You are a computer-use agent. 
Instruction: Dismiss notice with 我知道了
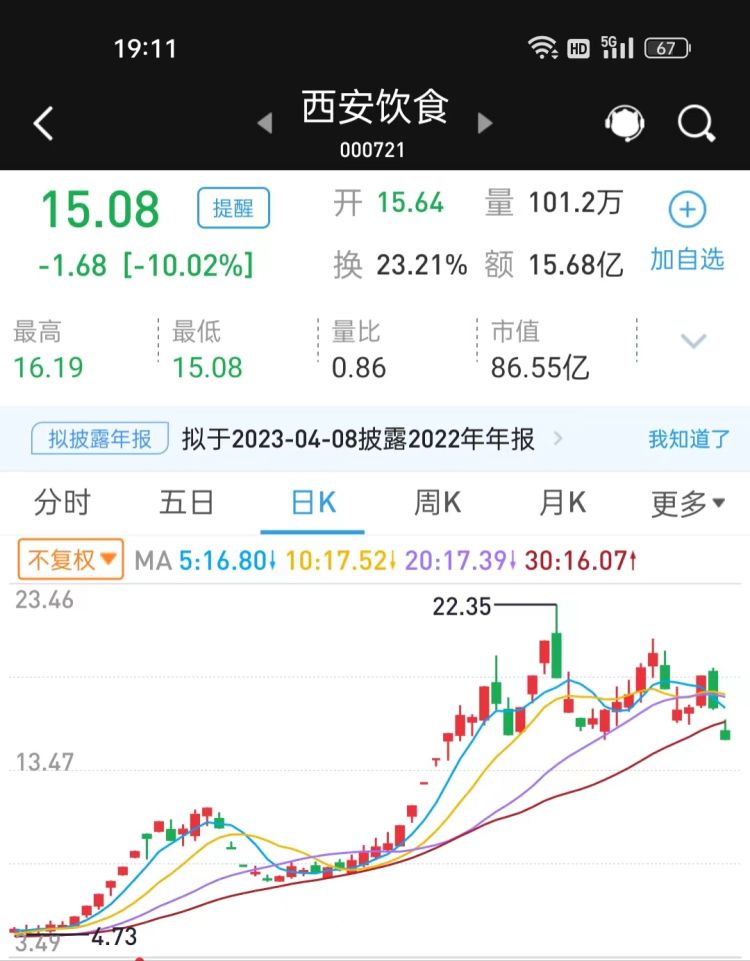tap(689, 438)
